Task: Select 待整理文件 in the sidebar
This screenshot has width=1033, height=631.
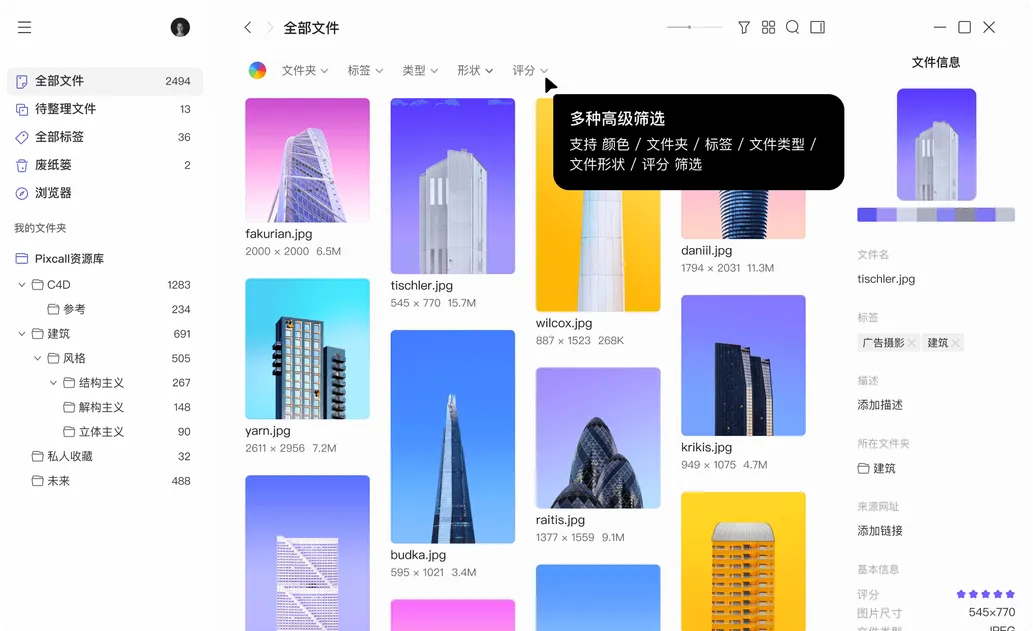Action: pos(66,109)
